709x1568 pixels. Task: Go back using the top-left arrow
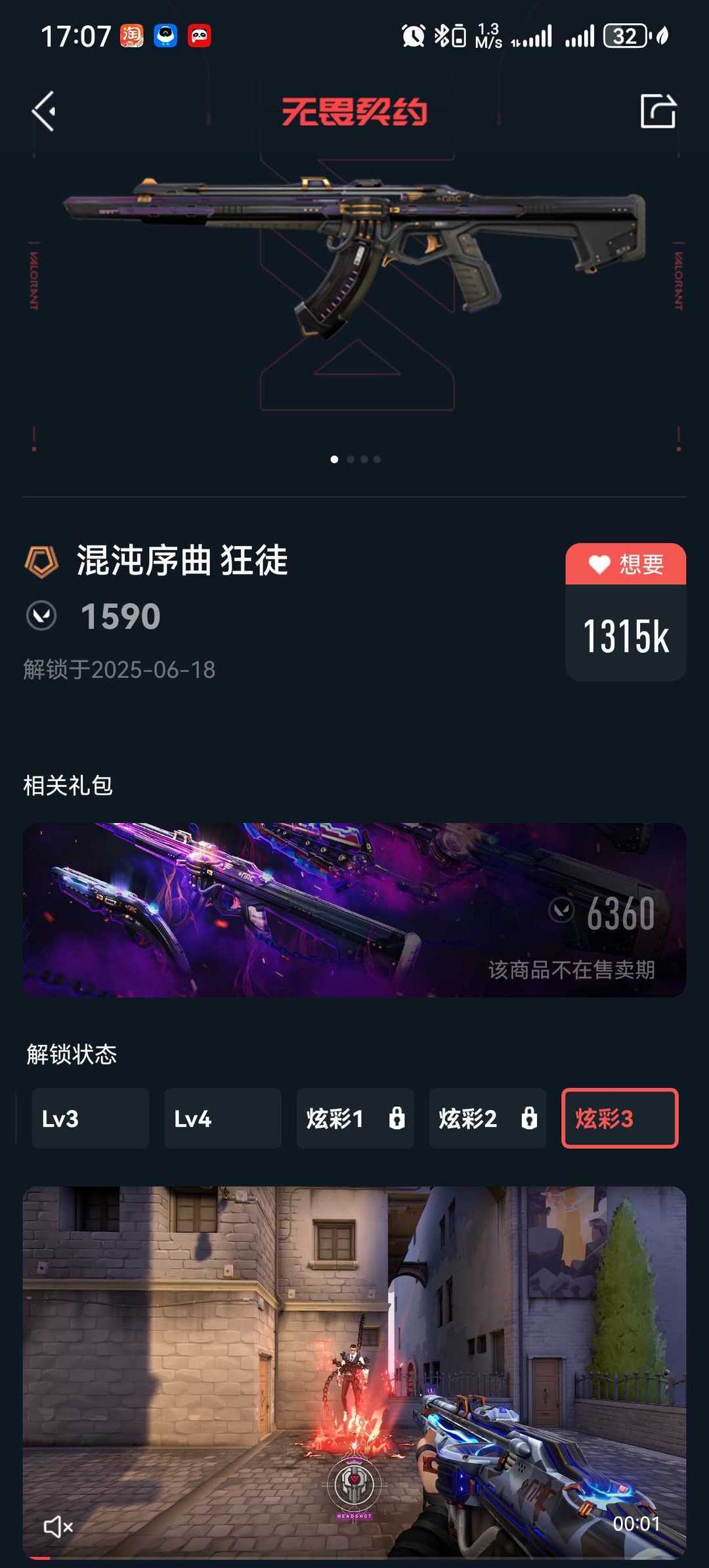(x=44, y=111)
